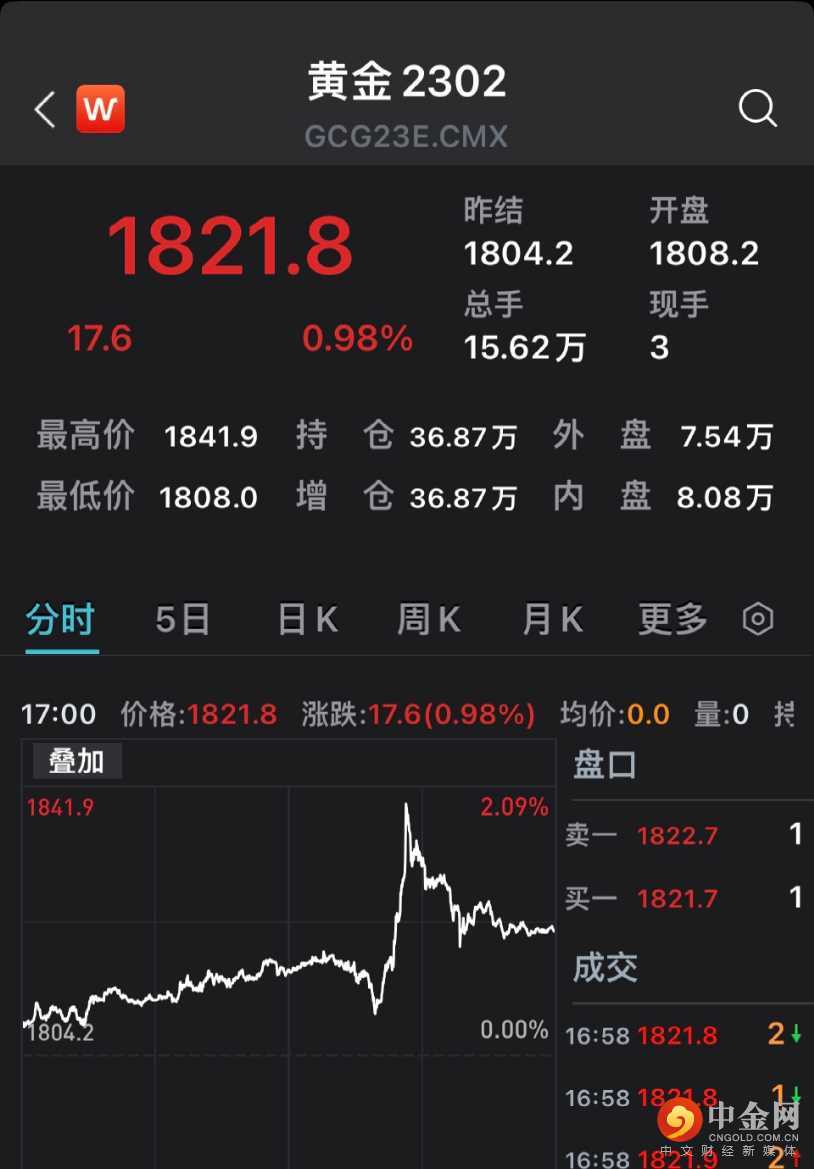Tap the red W logo button
Viewport: 814px width, 1169px height.
point(100,109)
